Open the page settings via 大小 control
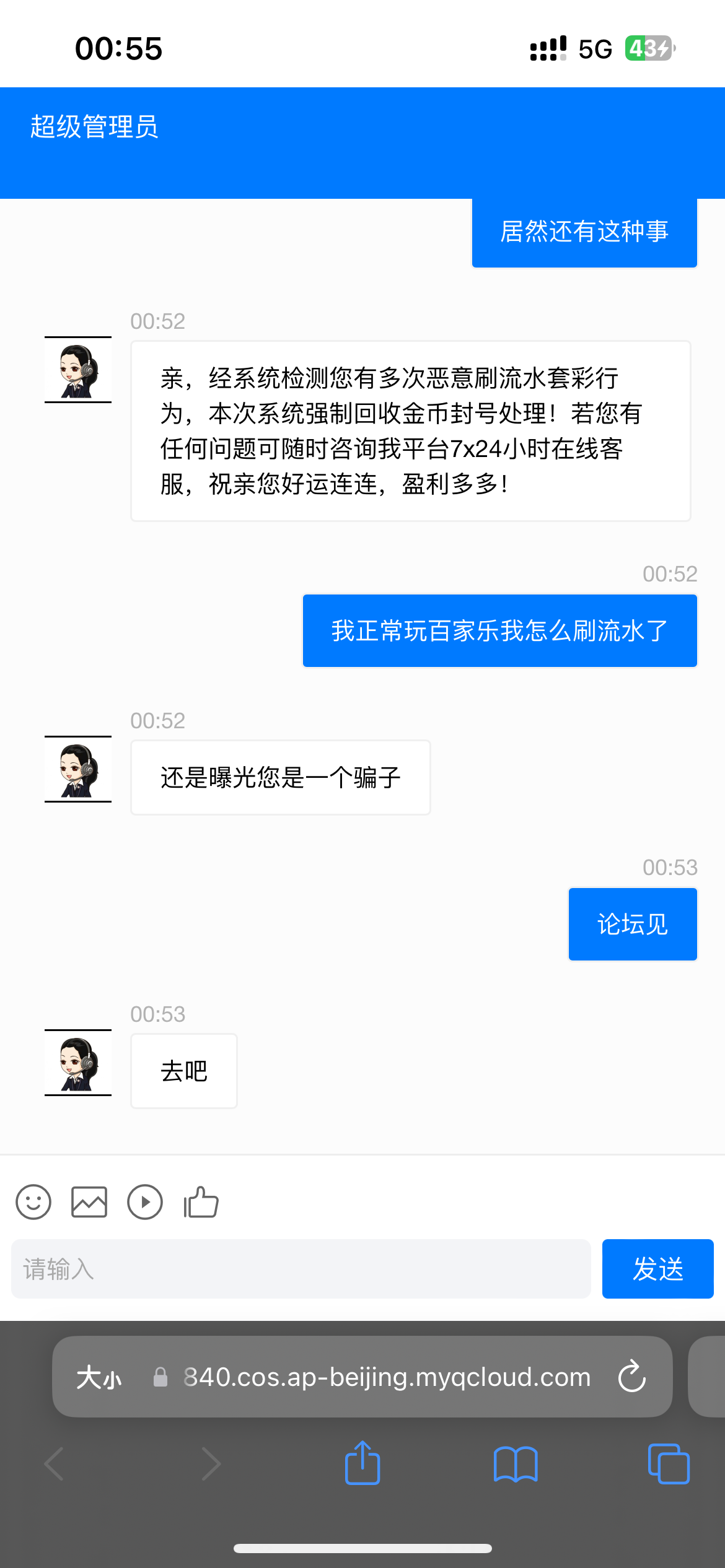The height and width of the screenshot is (1568, 725). 98,1377
